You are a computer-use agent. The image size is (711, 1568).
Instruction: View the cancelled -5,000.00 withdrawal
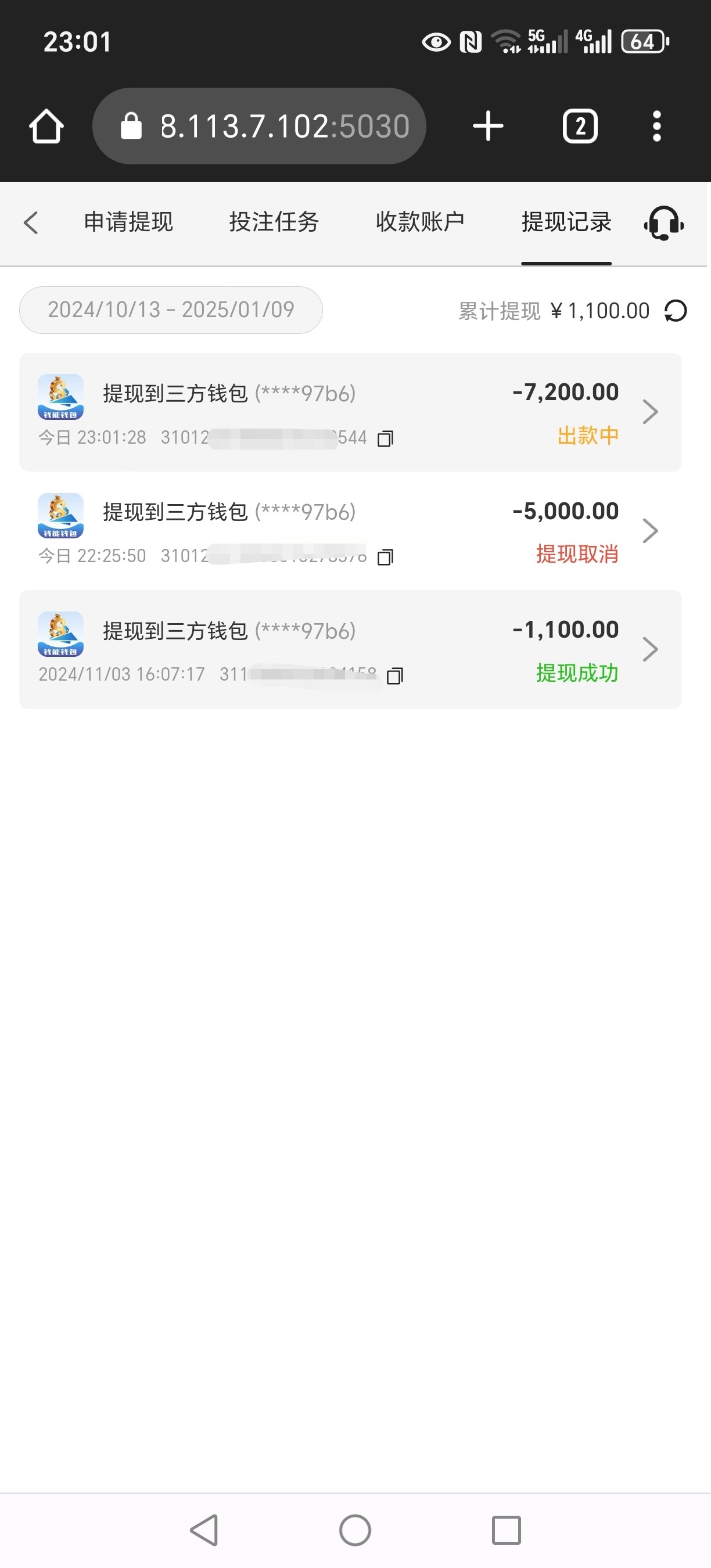point(350,531)
